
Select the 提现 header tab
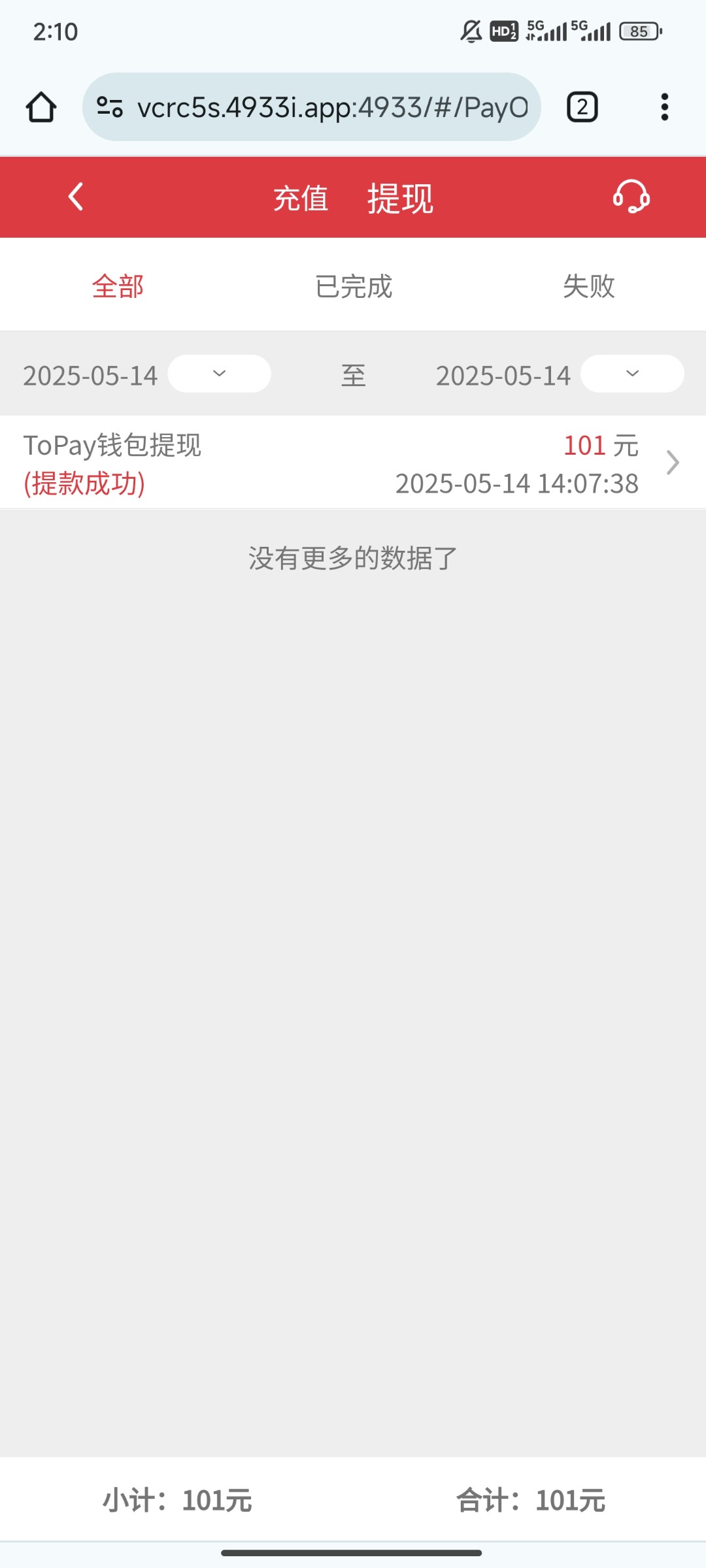400,199
